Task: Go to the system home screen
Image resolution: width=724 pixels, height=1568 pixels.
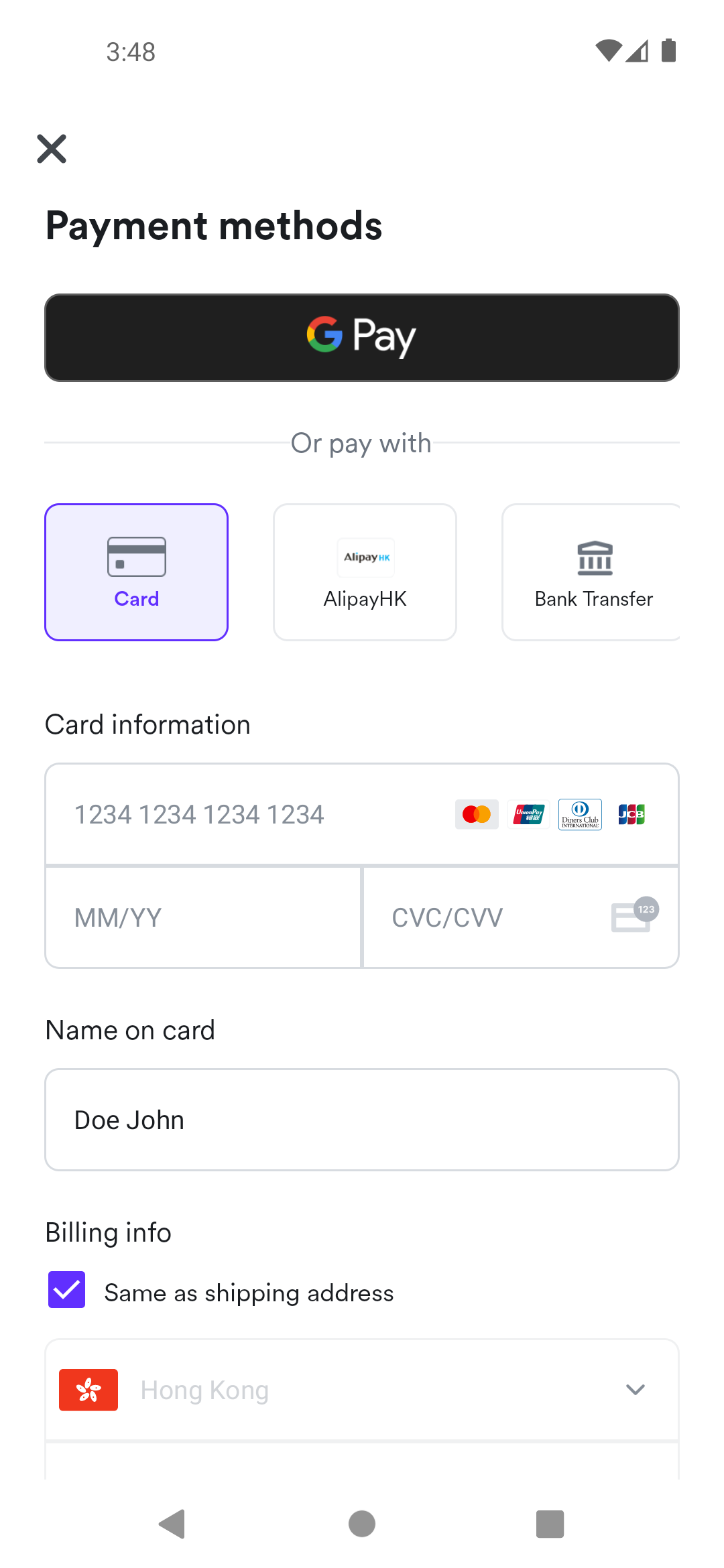Action: [362, 1524]
